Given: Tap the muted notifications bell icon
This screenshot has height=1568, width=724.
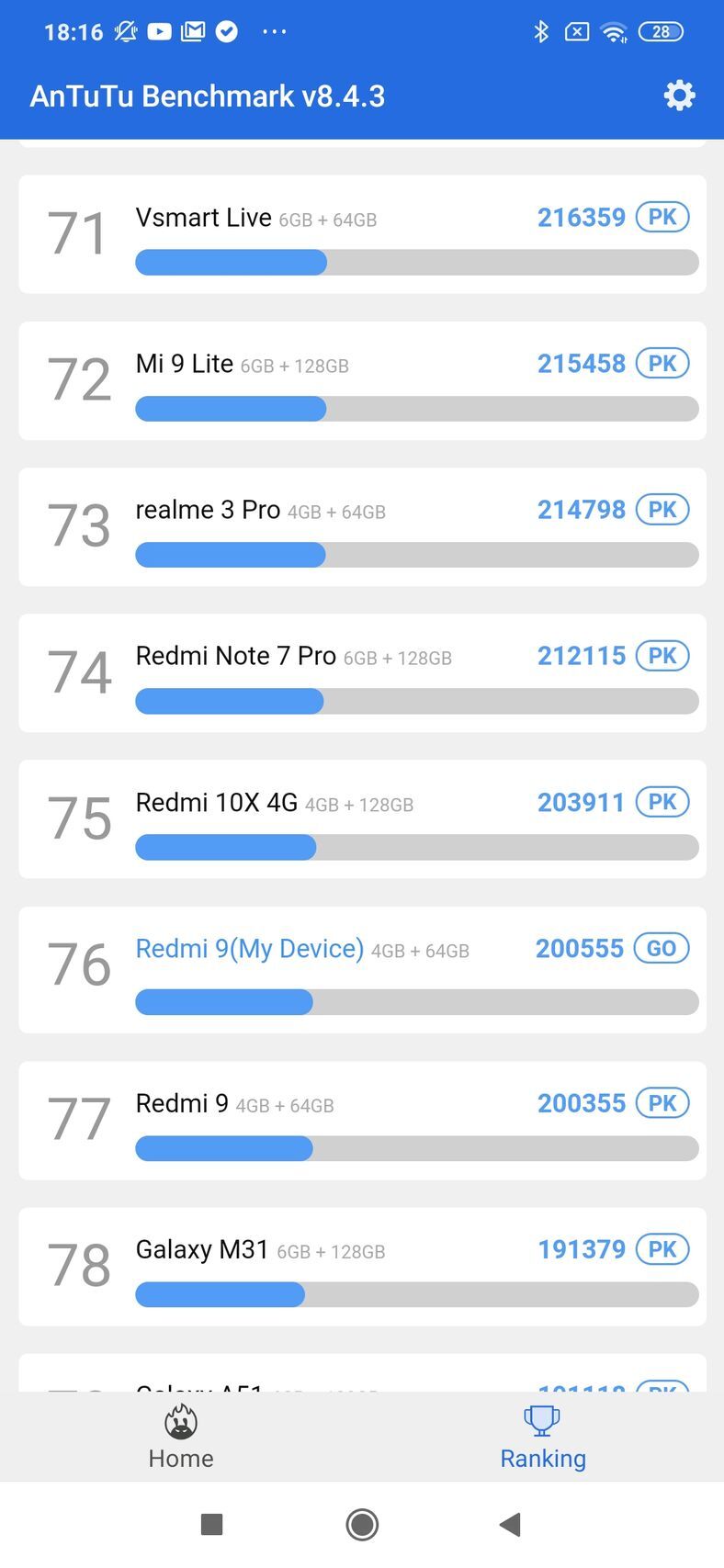Looking at the screenshot, I should pyautogui.click(x=125, y=31).
